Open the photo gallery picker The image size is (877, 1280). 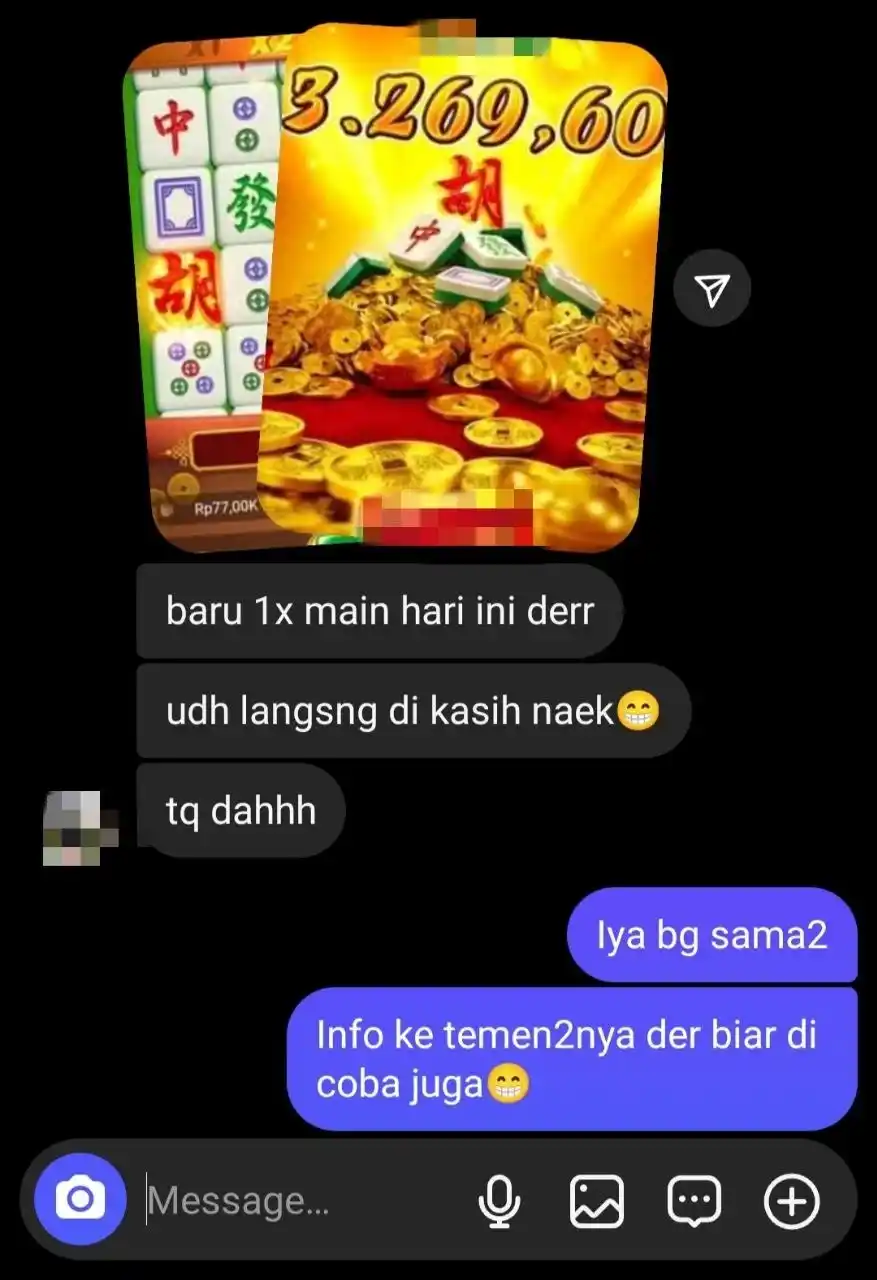597,1200
